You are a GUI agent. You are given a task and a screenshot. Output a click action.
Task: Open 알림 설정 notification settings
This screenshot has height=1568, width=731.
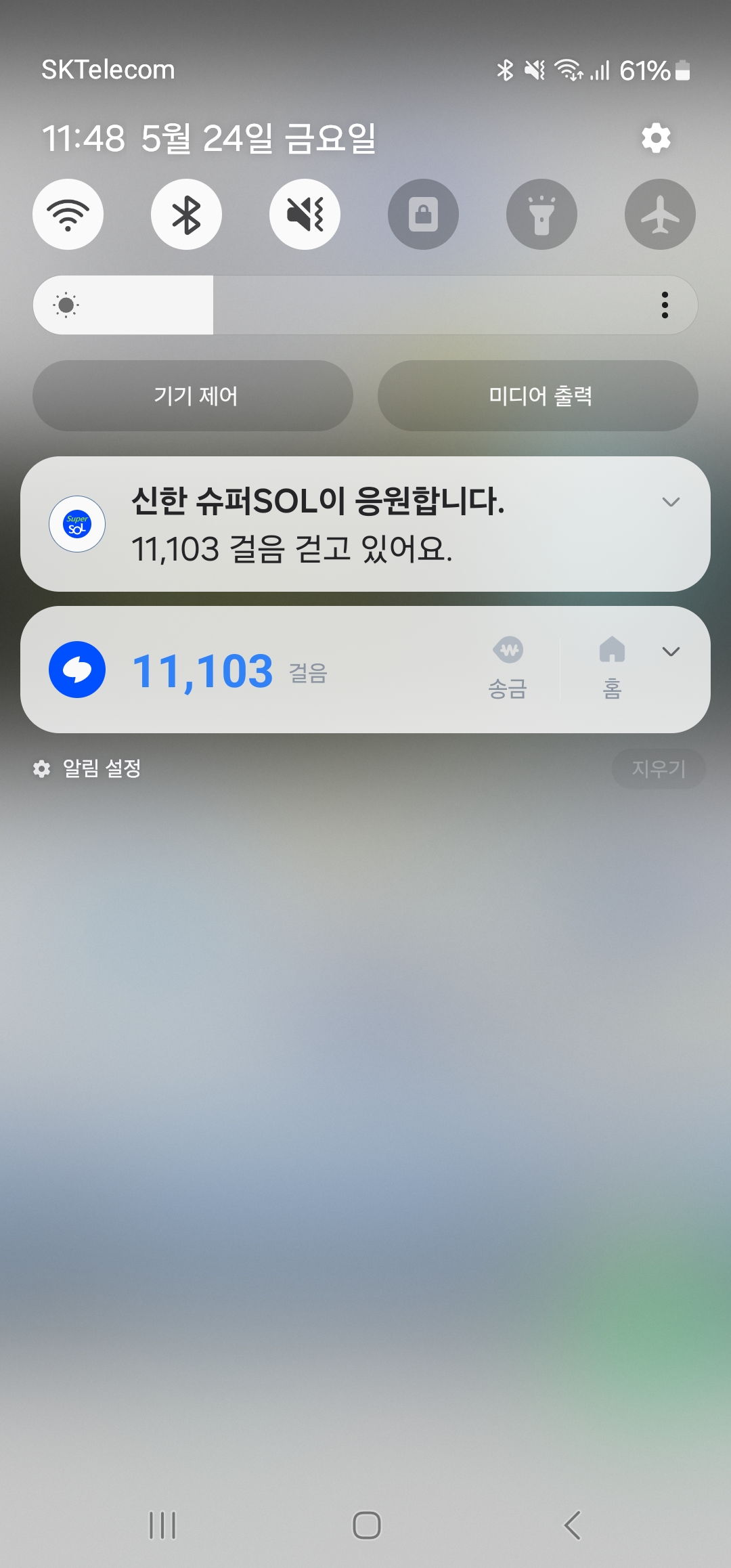(x=88, y=768)
